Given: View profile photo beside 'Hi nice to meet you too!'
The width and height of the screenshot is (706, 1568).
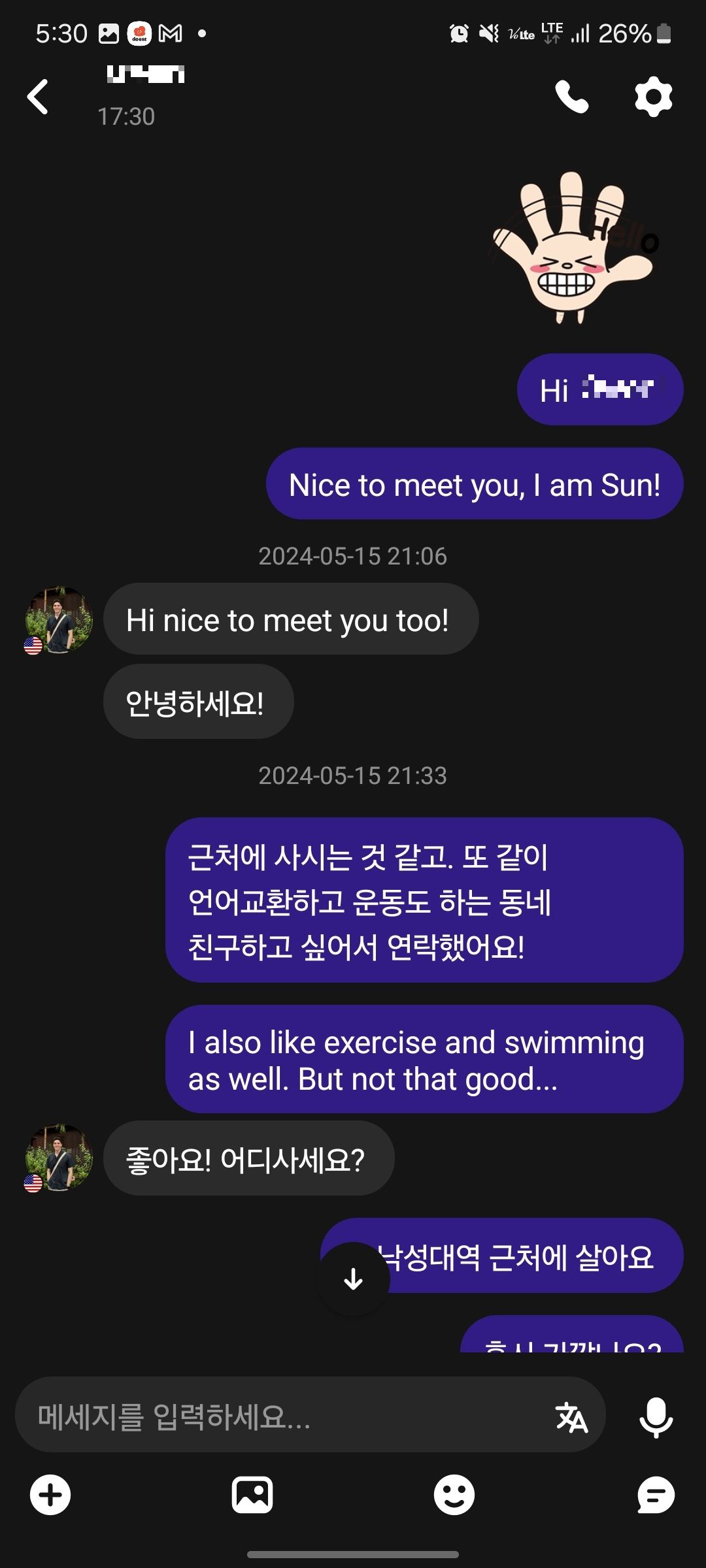Looking at the screenshot, I should click(x=59, y=619).
